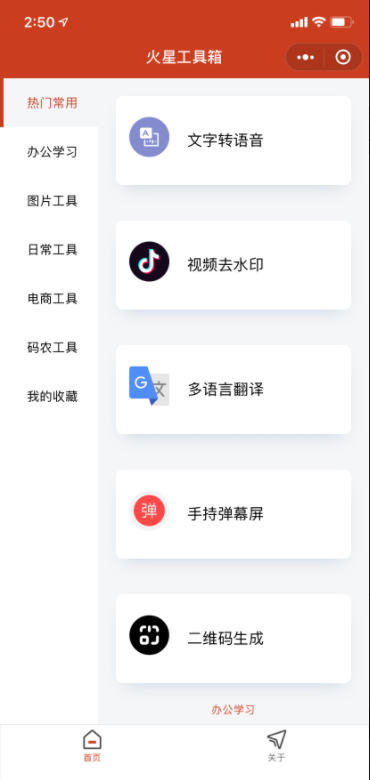Image resolution: width=370 pixels, height=780 pixels.
Task: Switch to the 办公学习 sidebar category
Action: point(50,152)
